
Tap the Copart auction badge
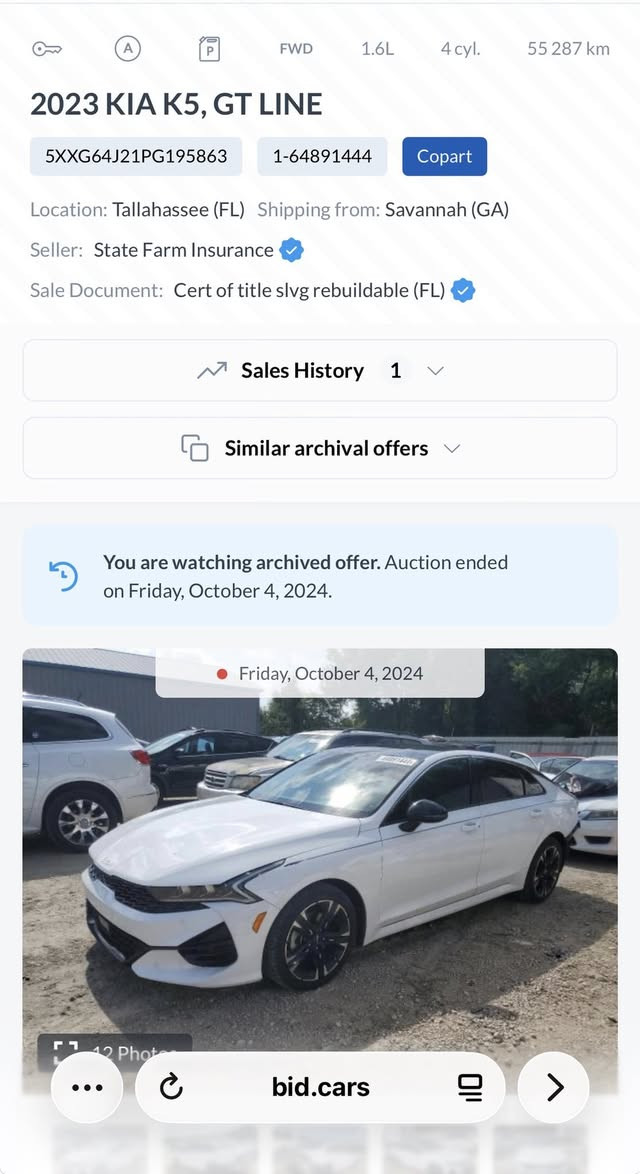444,157
